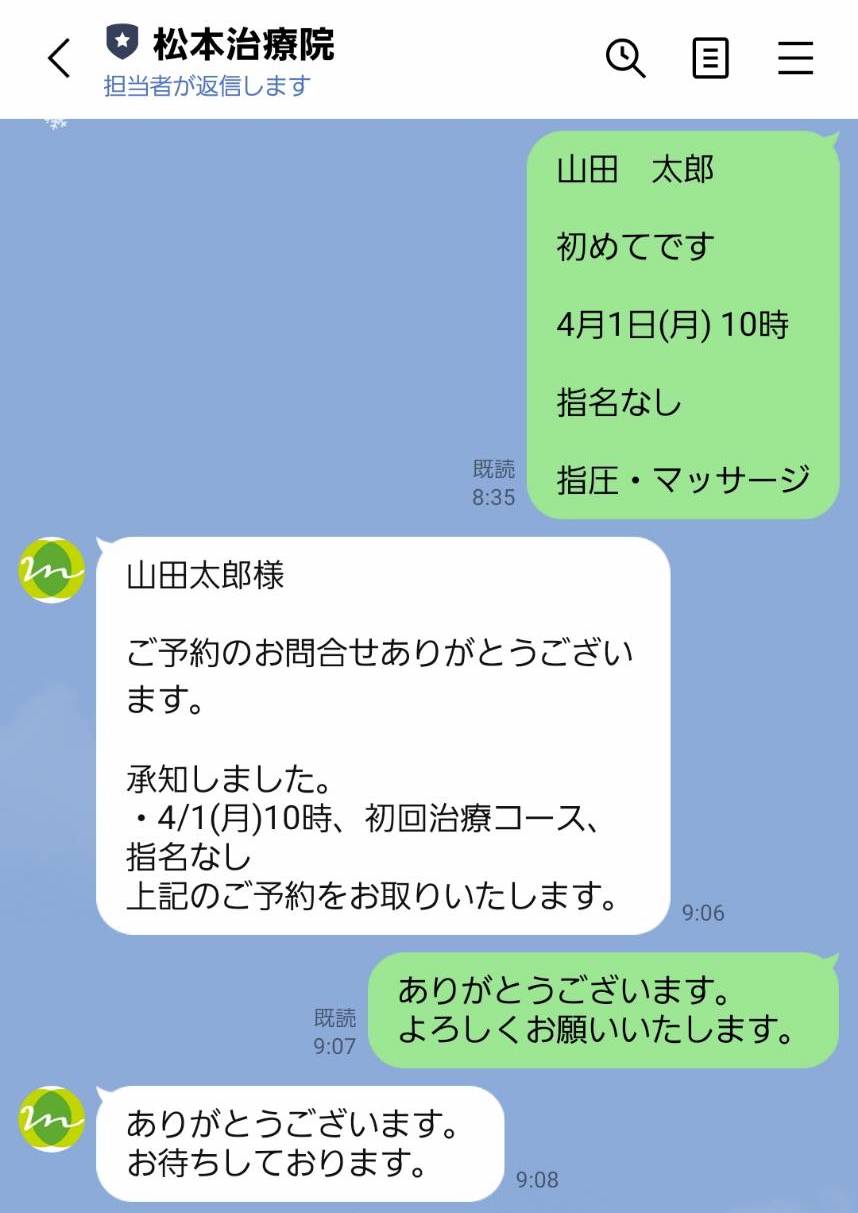The width and height of the screenshot is (858, 1213).
Task: Tap 松本治療院's avatar beside 山田太郎様 message
Action: [x=52, y=571]
